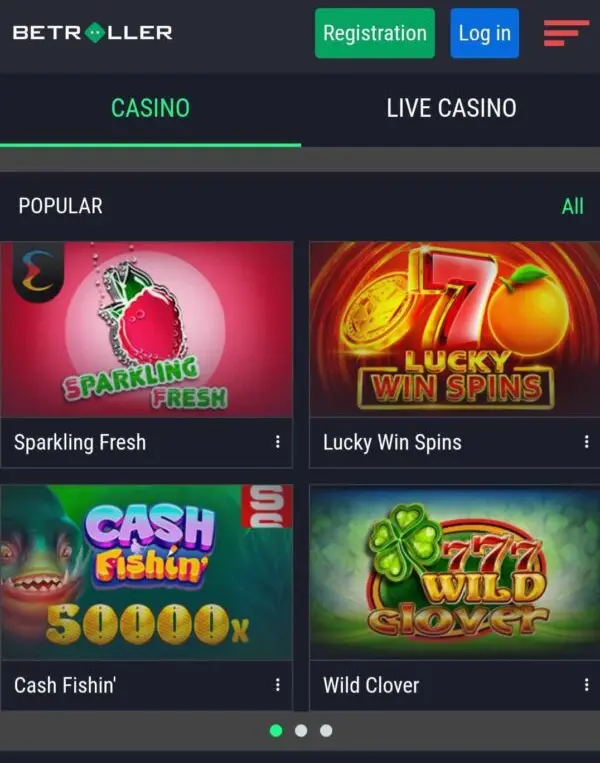Tap the Log in button
600x763 pixels.
click(x=484, y=33)
